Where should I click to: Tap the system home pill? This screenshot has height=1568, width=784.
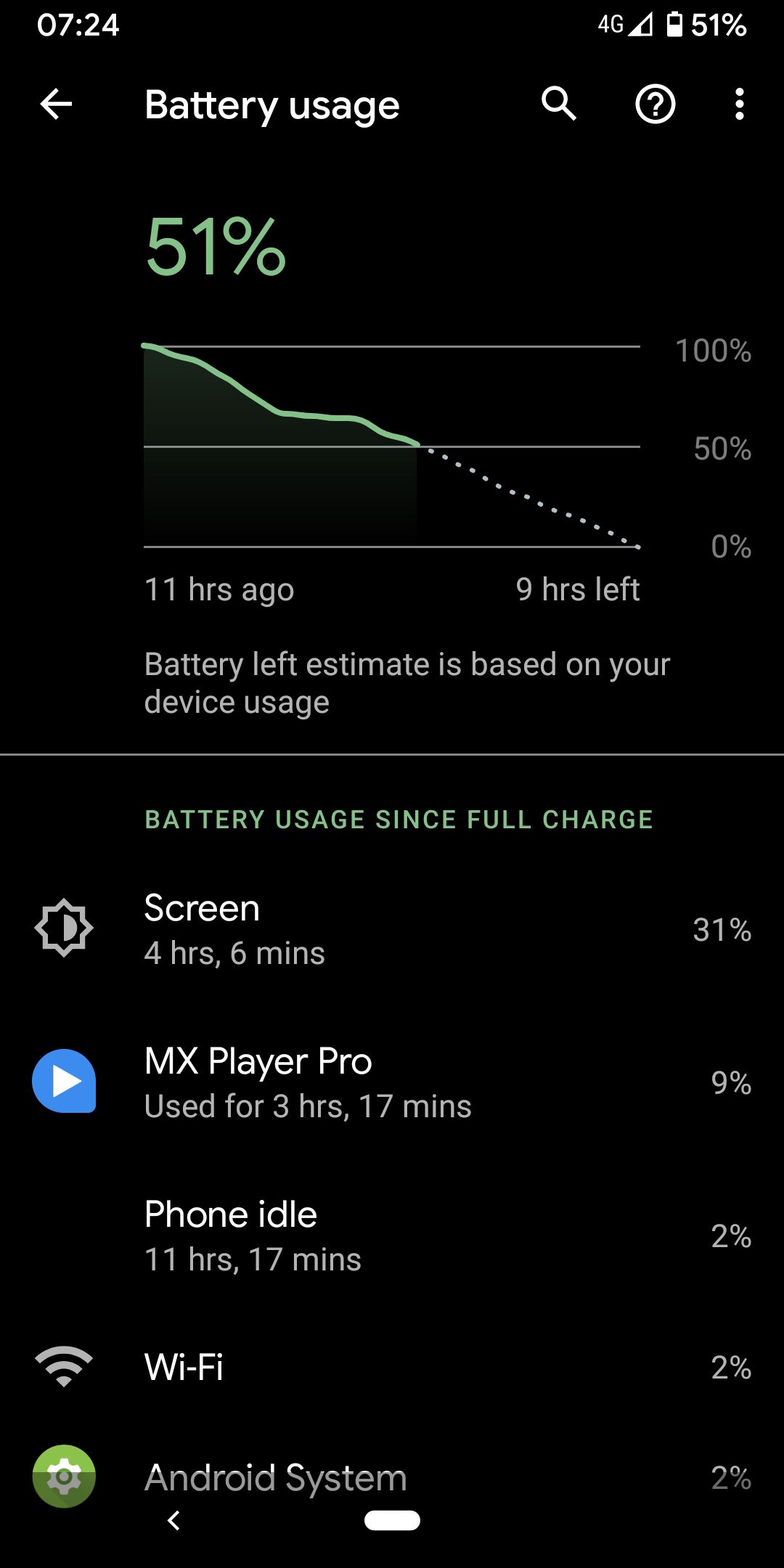coord(392,1520)
